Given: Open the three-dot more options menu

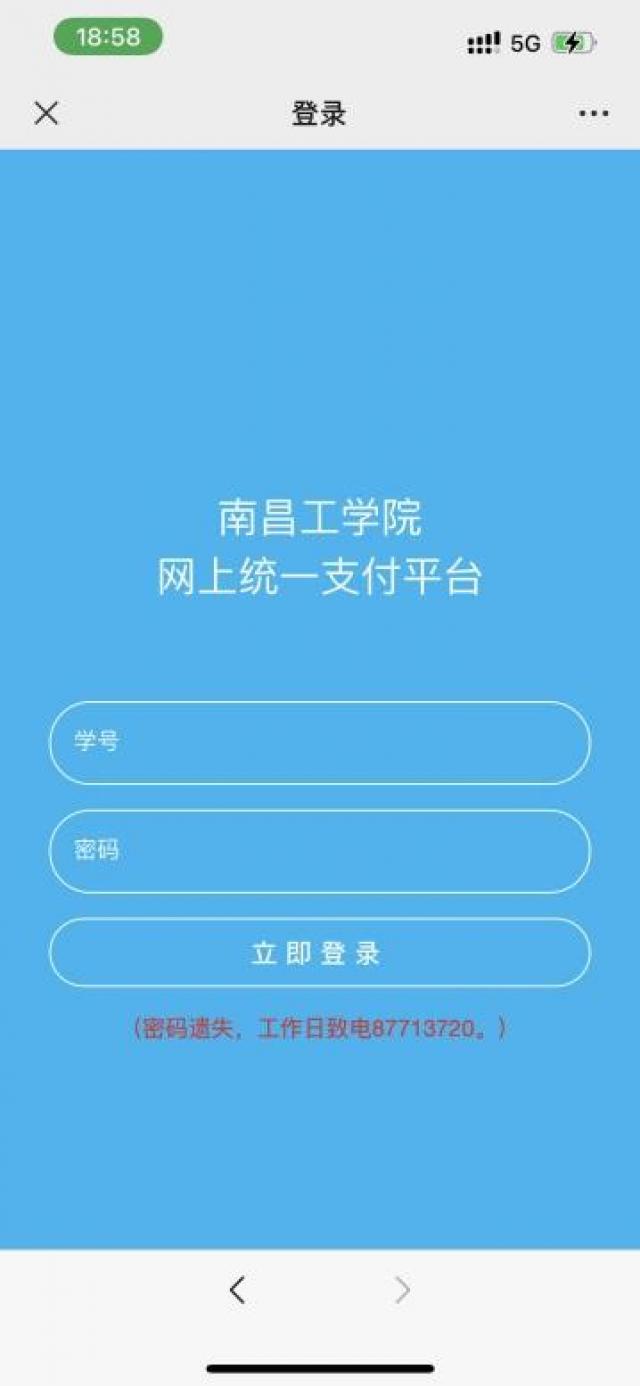Looking at the screenshot, I should point(593,114).
